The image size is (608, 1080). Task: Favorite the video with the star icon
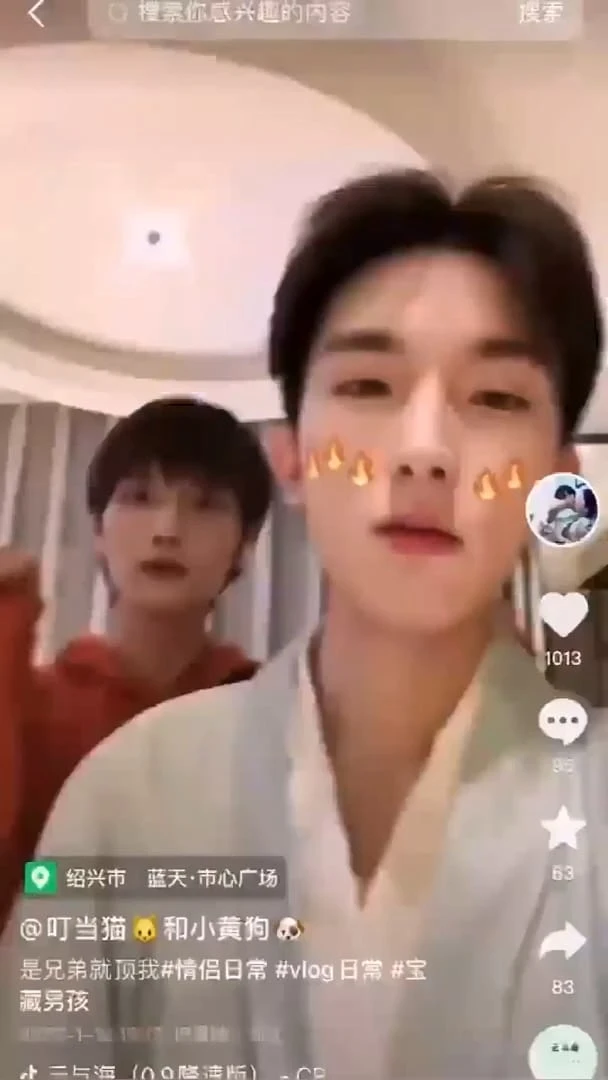[x=563, y=829]
